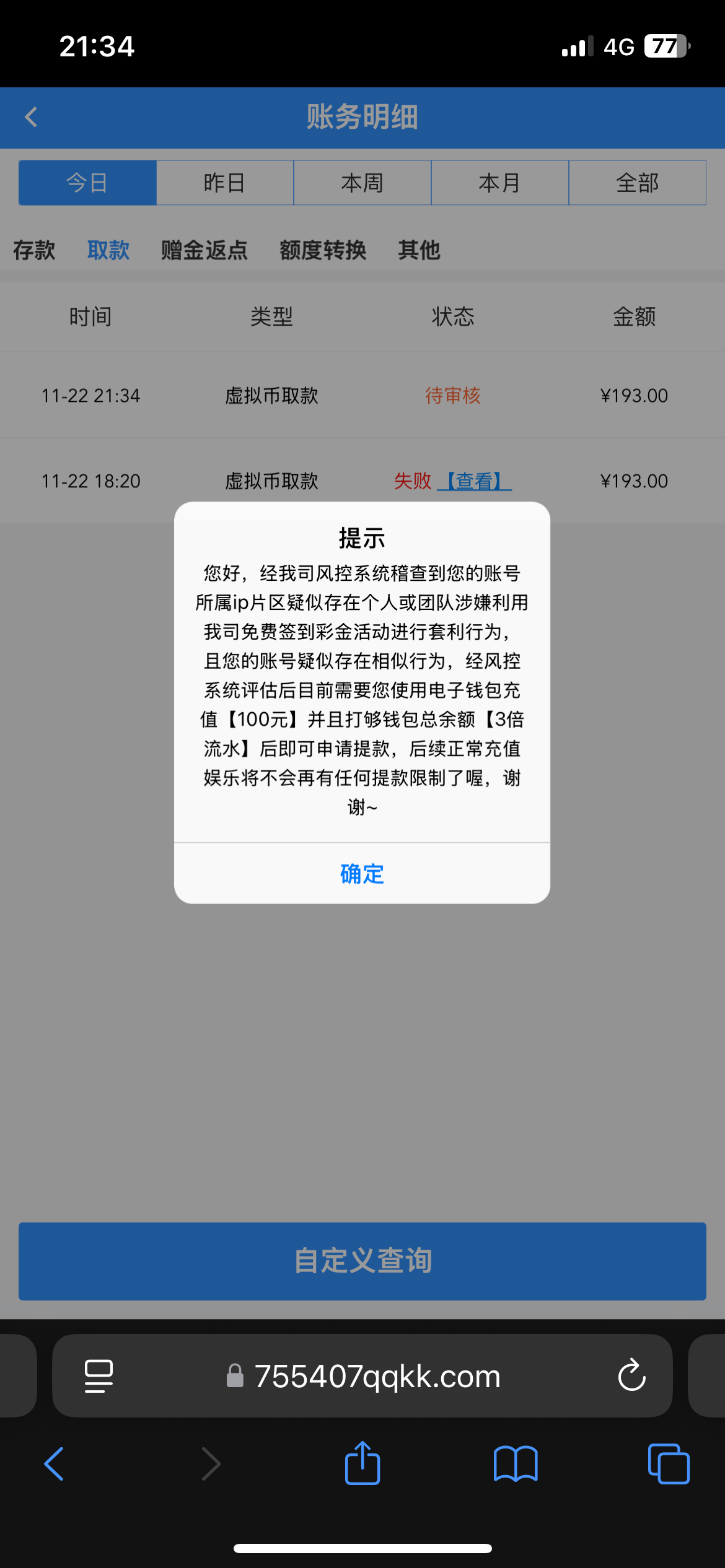
Task: Open the 额度转换 category
Action: tap(323, 250)
